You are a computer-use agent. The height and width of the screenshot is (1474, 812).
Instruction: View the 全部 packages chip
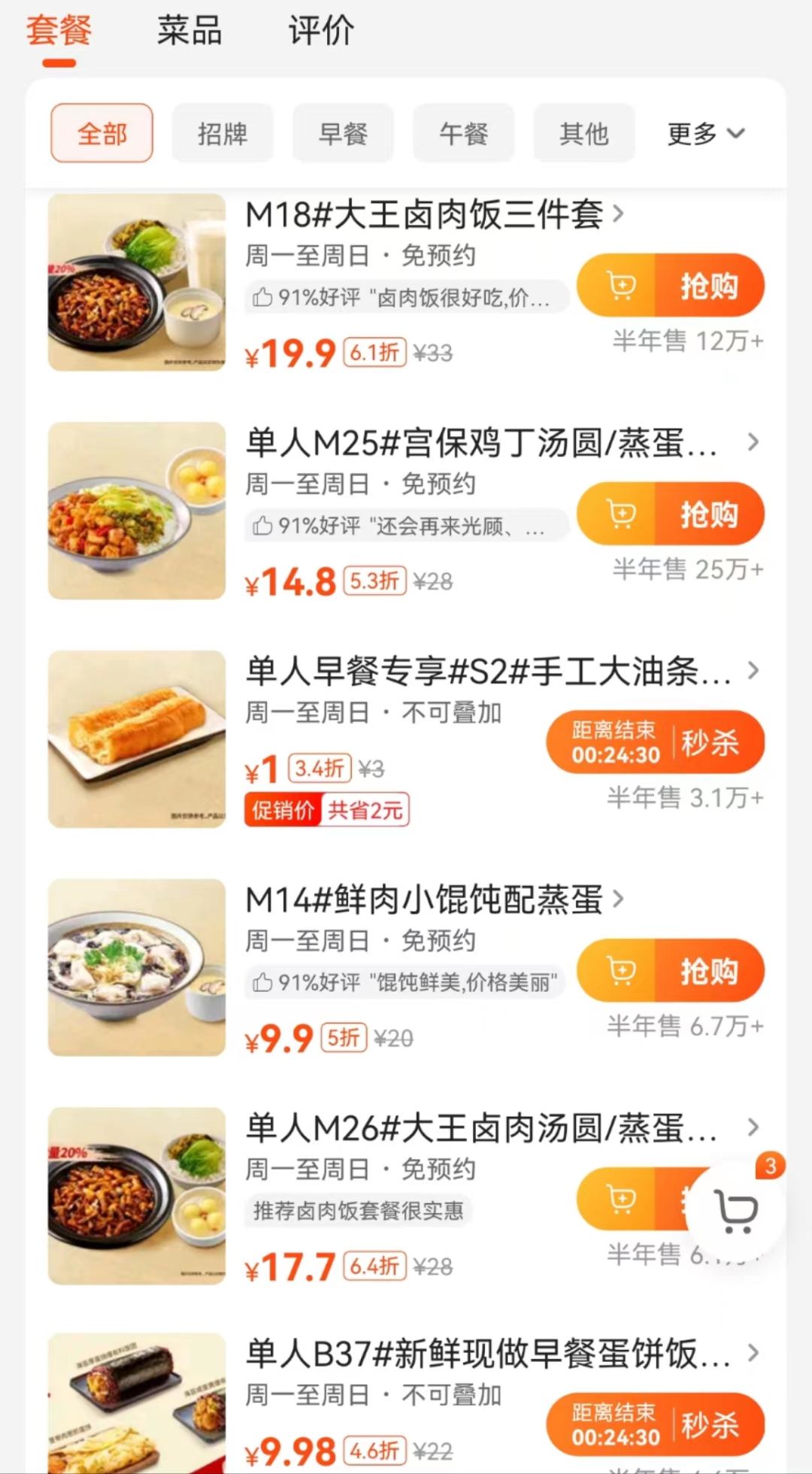102,134
